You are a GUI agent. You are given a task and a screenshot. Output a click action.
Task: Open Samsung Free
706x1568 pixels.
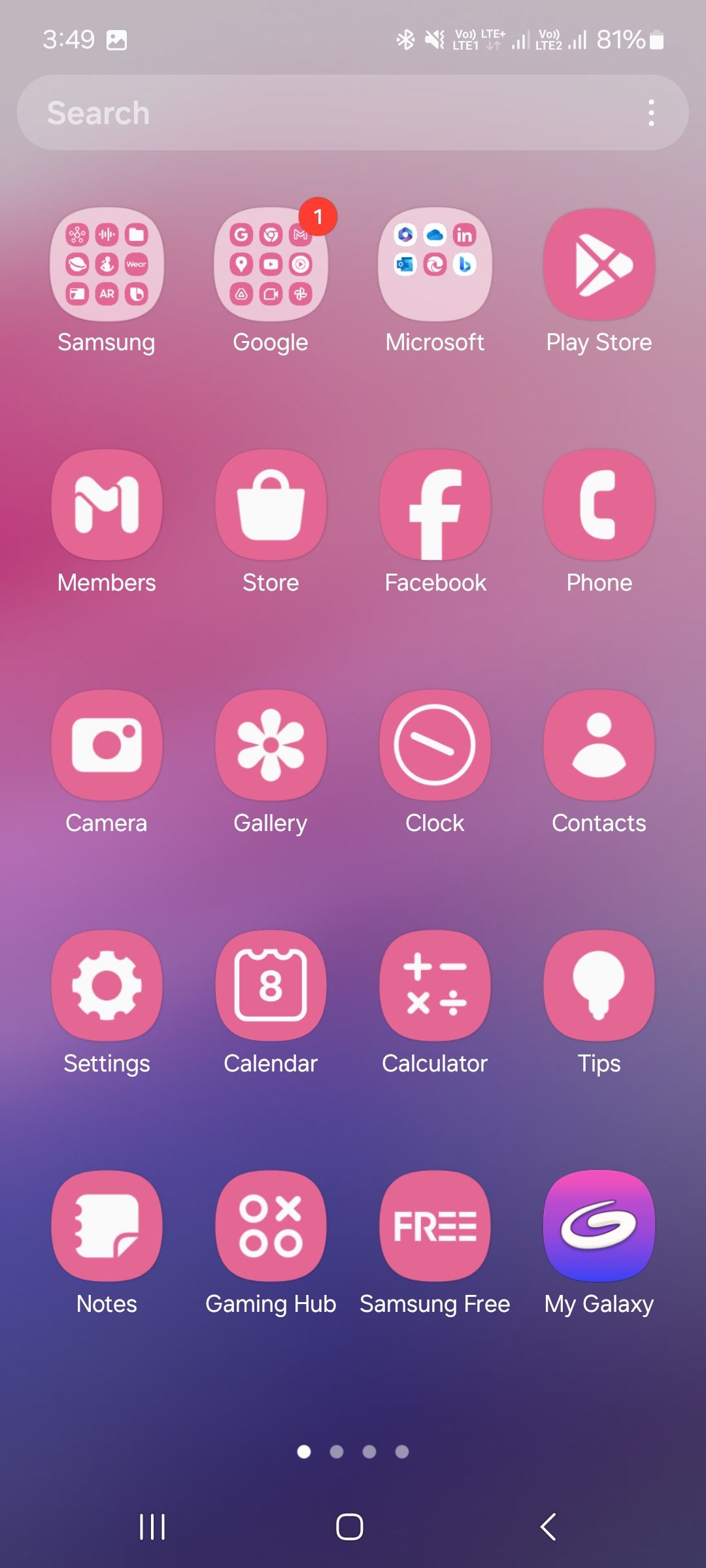point(434,1226)
